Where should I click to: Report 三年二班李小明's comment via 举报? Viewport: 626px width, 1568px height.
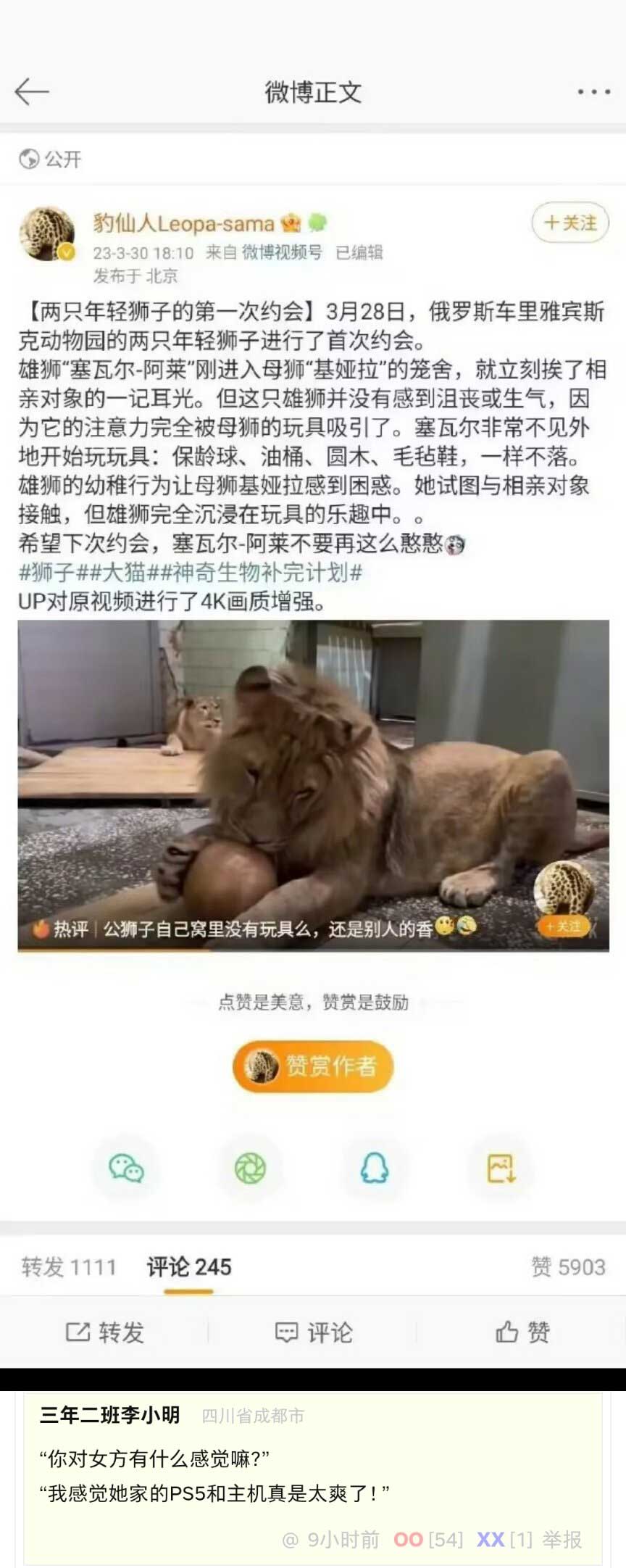[562, 1539]
